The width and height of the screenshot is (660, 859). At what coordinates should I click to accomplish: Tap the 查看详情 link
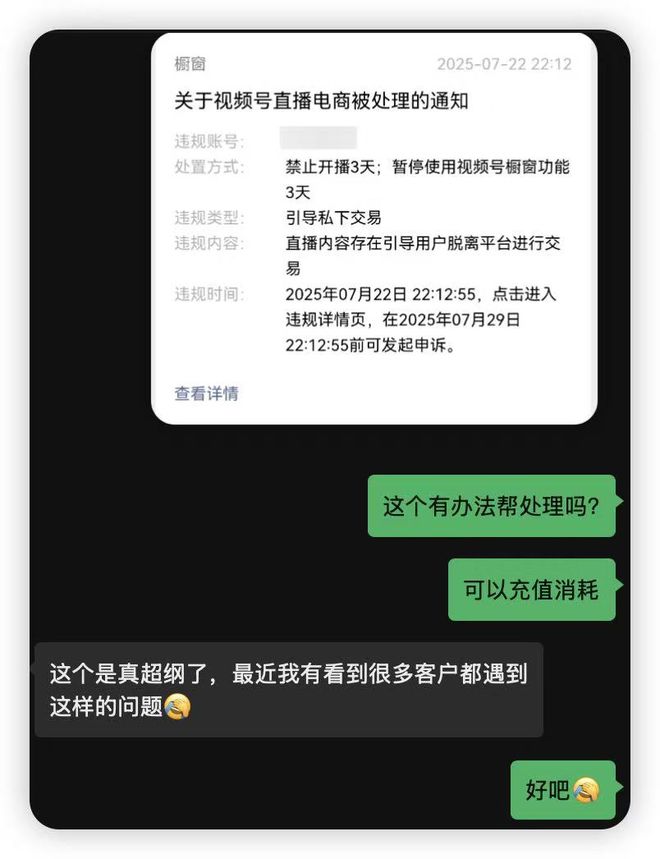click(206, 394)
